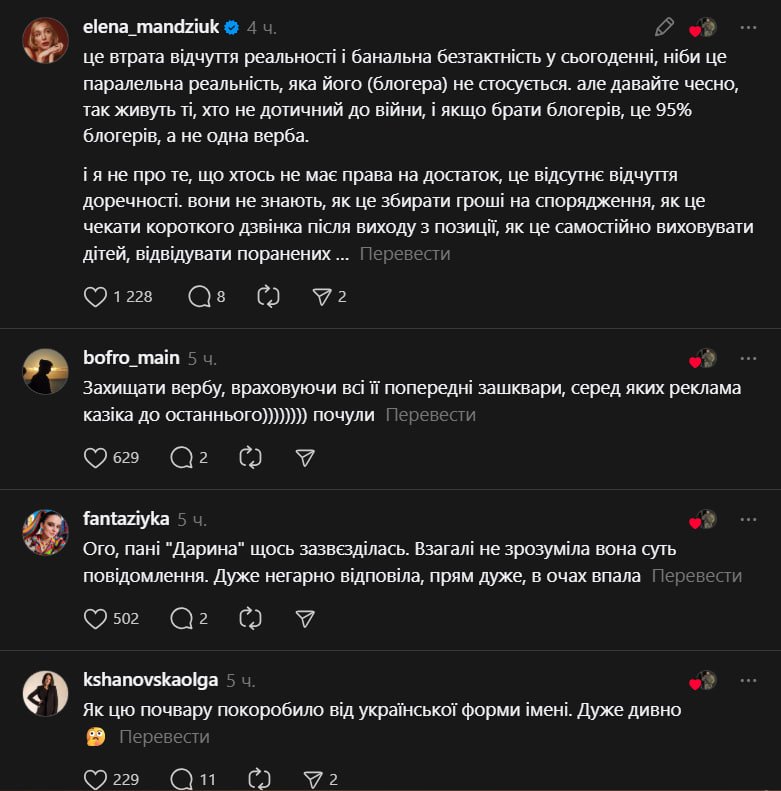This screenshot has width=781, height=791.
Task: Share bofro_main's comment
Action: [x=305, y=457]
